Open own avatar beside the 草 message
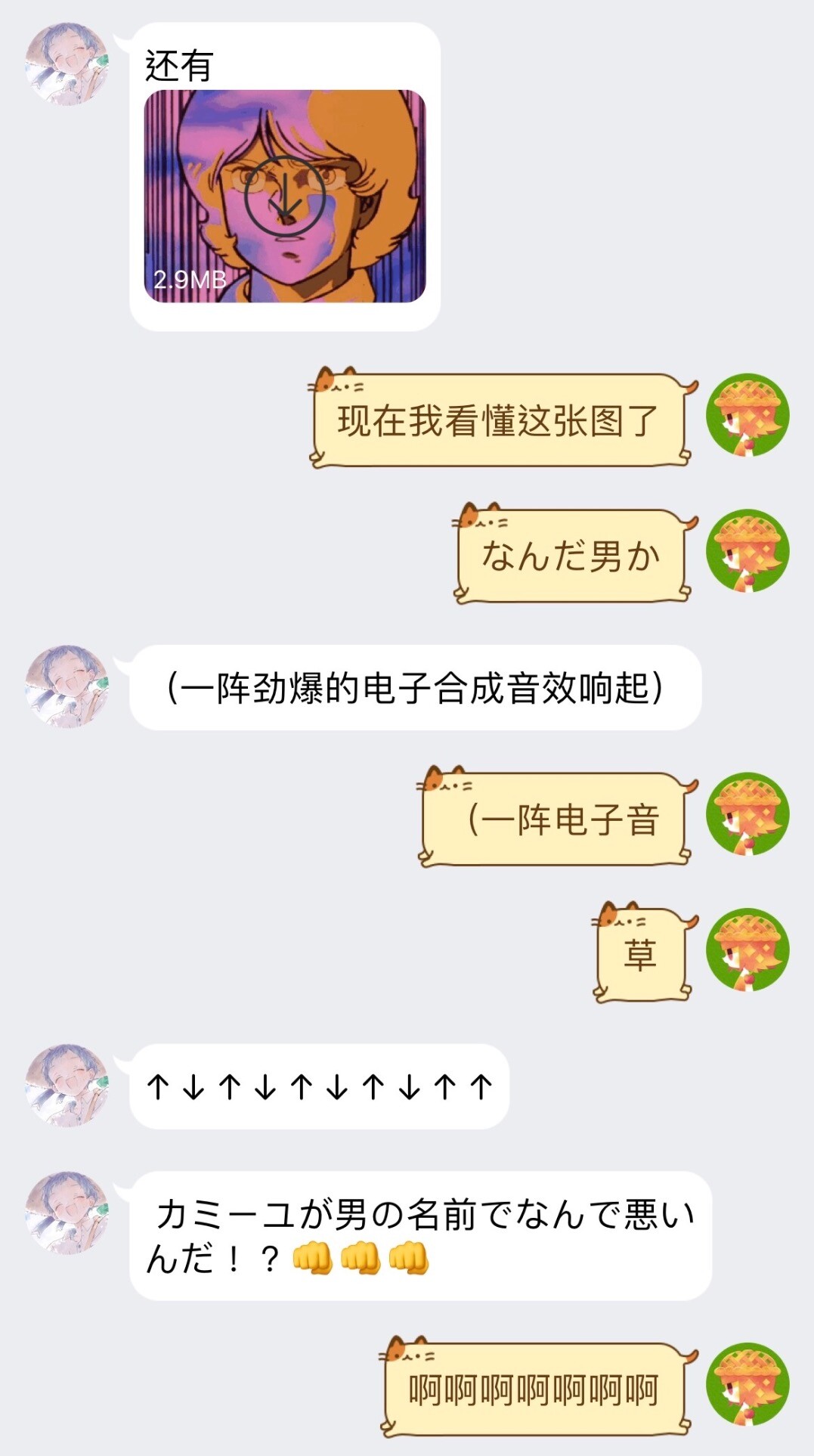The height and width of the screenshot is (1456, 814). [x=747, y=950]
